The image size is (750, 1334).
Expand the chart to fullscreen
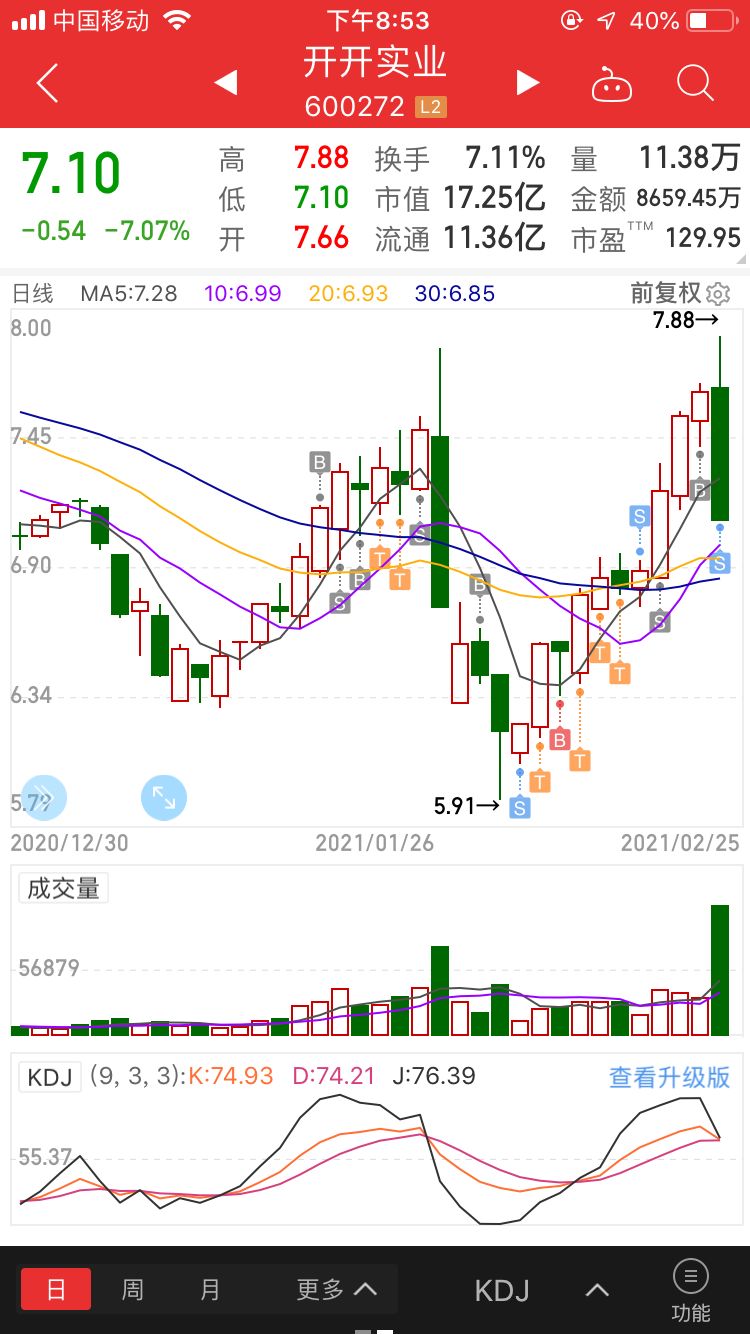(164, 798)
